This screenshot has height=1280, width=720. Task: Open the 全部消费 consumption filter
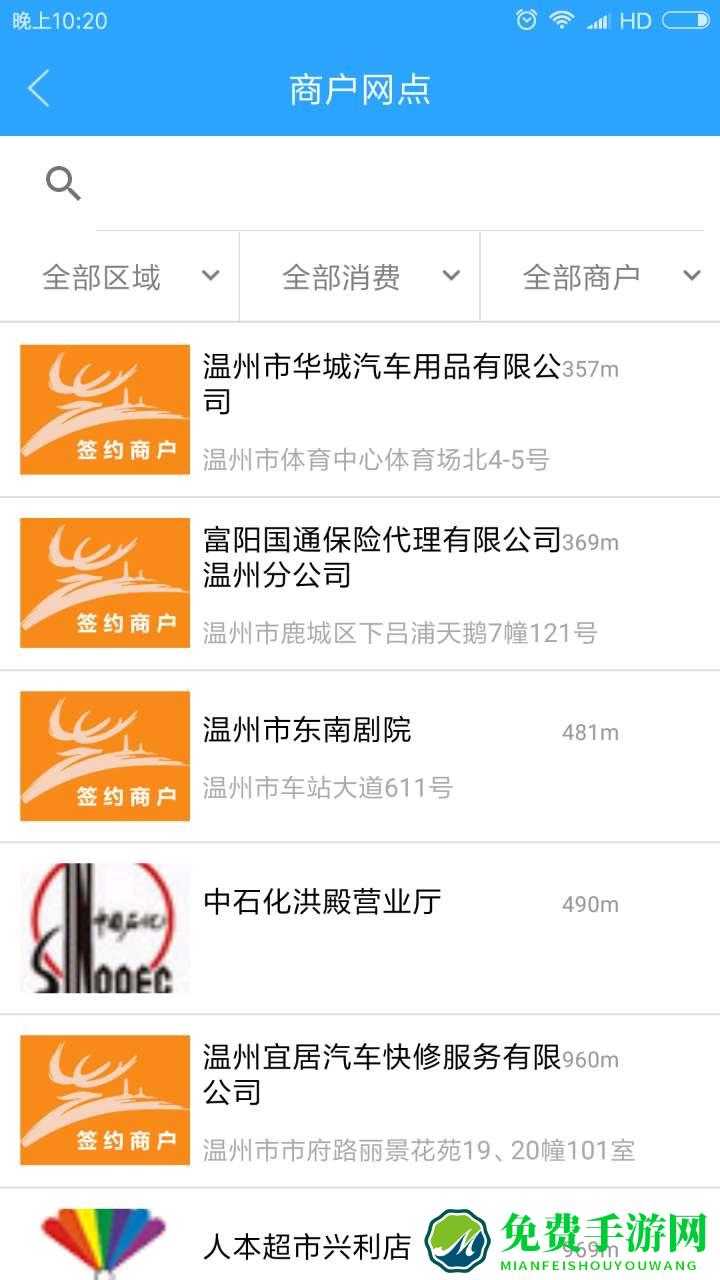pyautogui.click(x=369, y=277)
